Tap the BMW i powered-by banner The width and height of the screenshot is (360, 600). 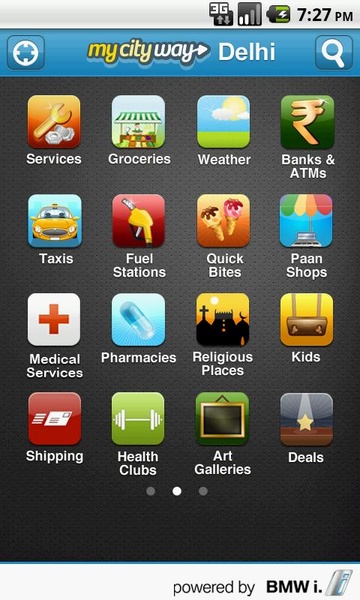262,583
